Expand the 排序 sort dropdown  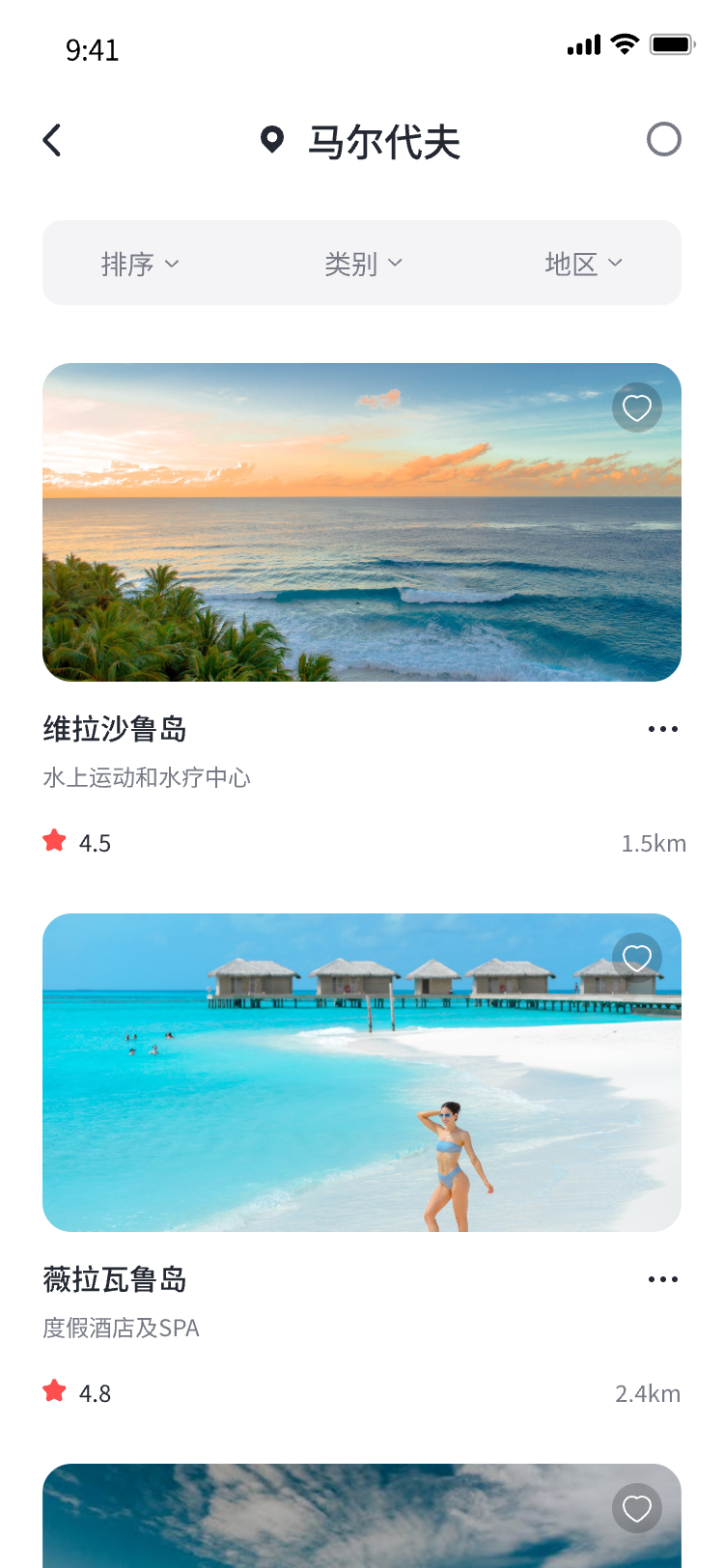[141, 264]
